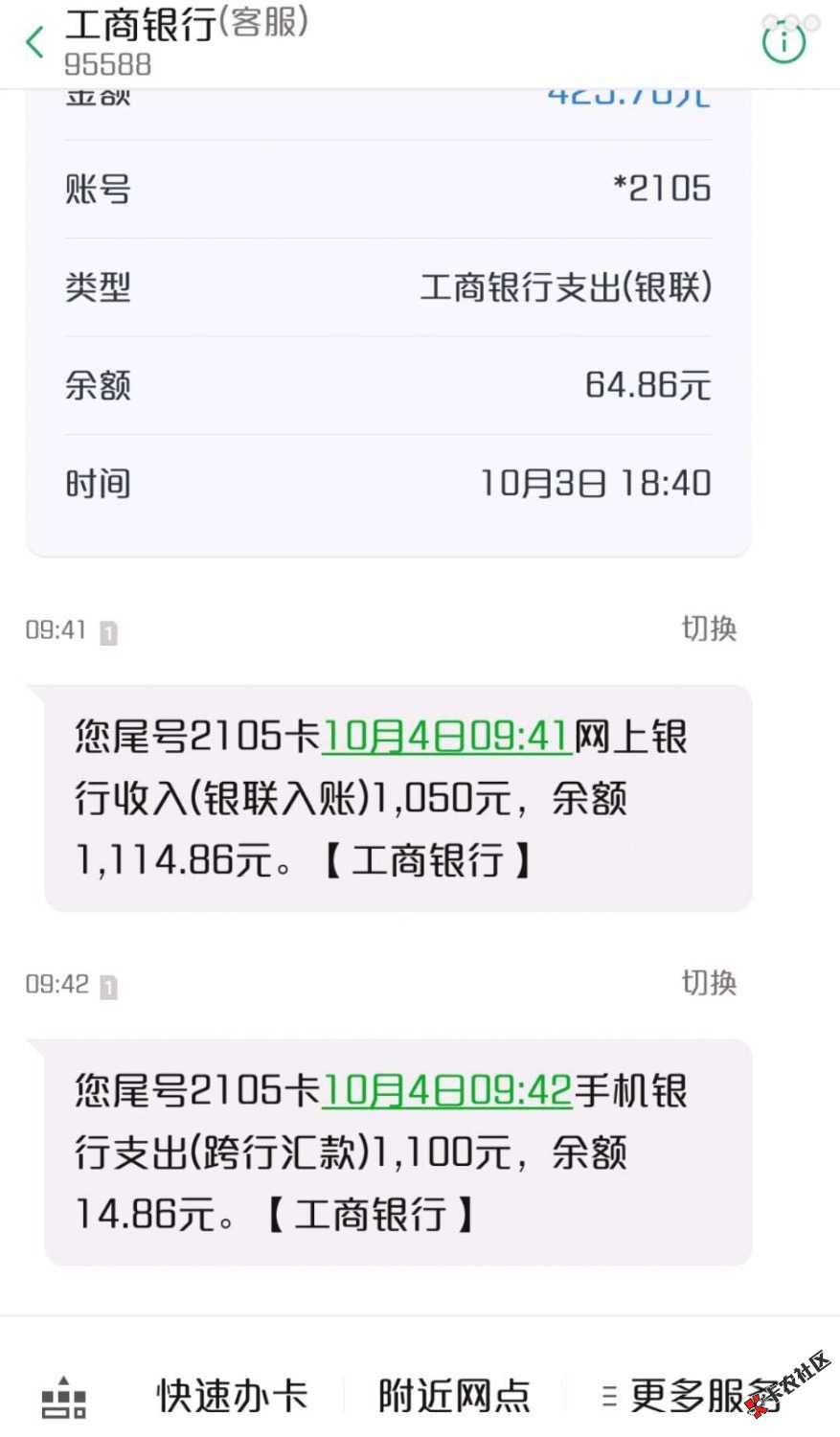Image resolution: width=840 pixels, height=1437 pixels.
Task: Select the 快速办卡 menu
Action: click(232, 1396)
